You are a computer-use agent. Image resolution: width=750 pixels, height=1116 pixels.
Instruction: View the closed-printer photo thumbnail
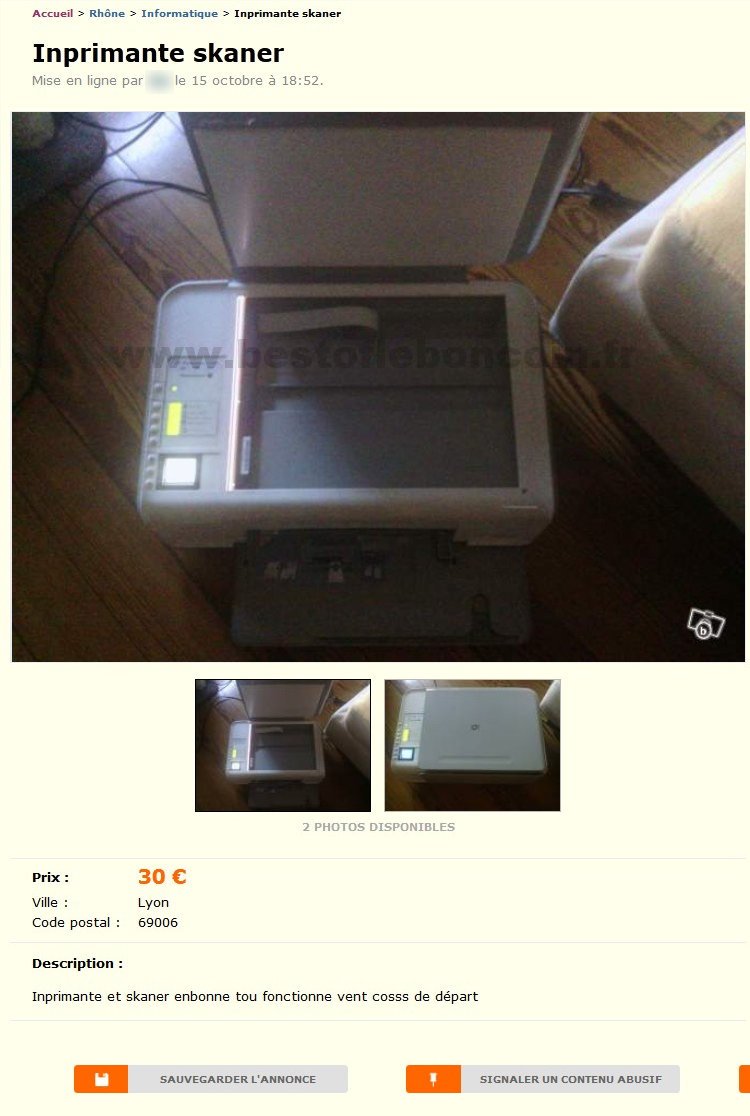(472, 745)
